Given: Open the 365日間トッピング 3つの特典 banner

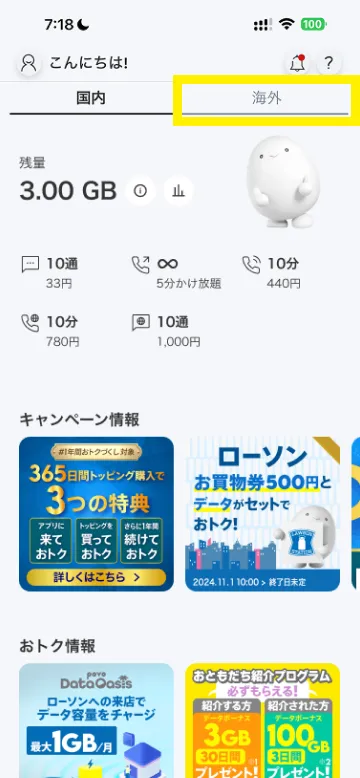Looking at the screenshot, I should point(96,514).
